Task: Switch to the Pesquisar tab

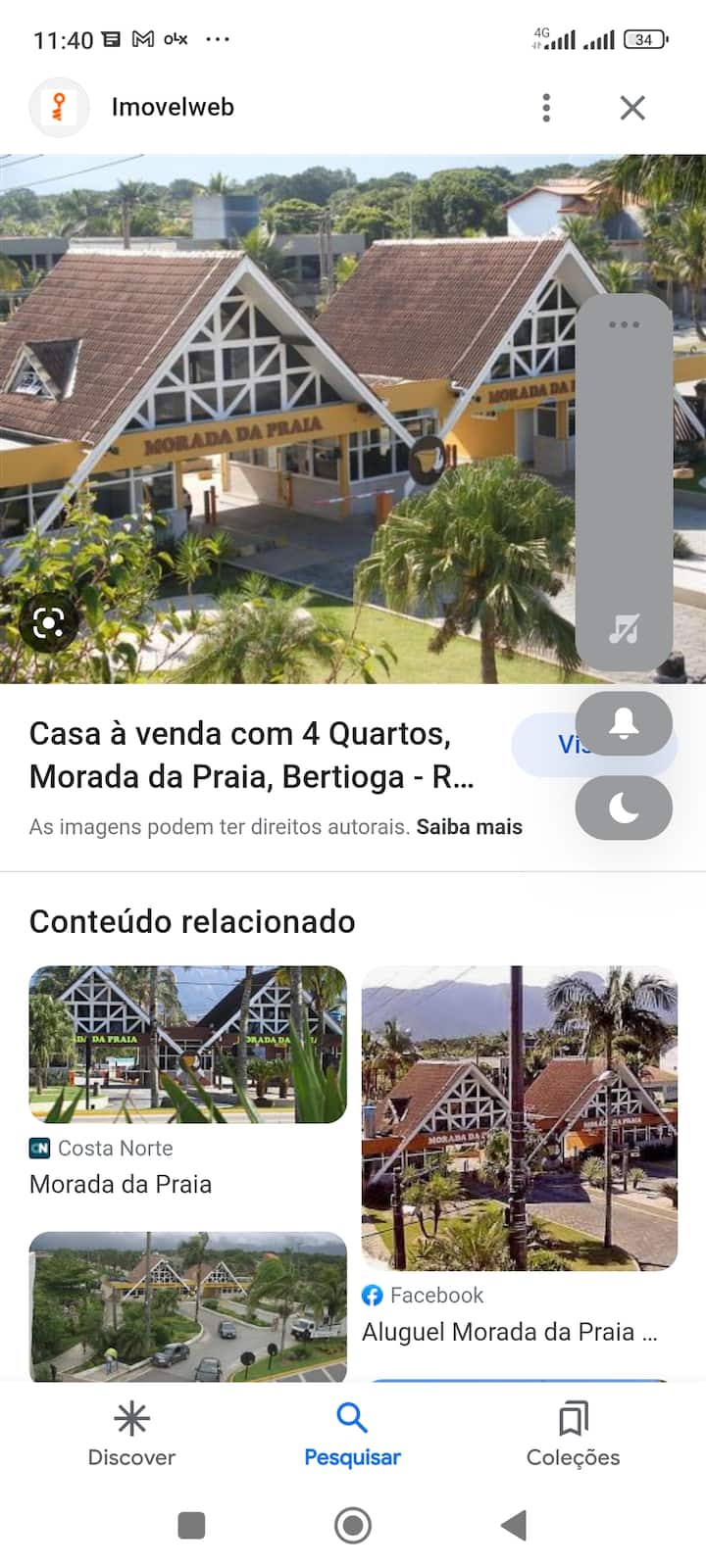Action: [352, 1435]
